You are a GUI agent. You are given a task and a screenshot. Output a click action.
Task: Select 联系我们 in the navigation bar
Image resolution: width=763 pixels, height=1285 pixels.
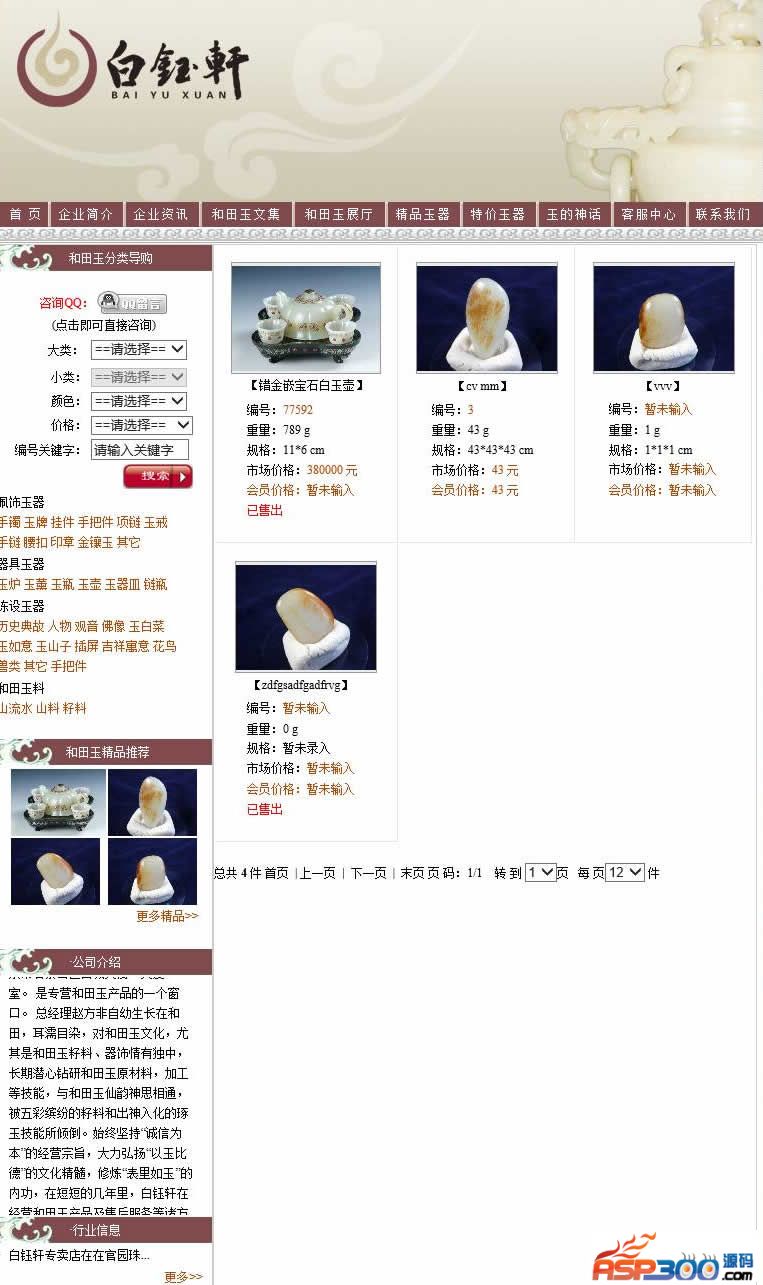point(723,214)
